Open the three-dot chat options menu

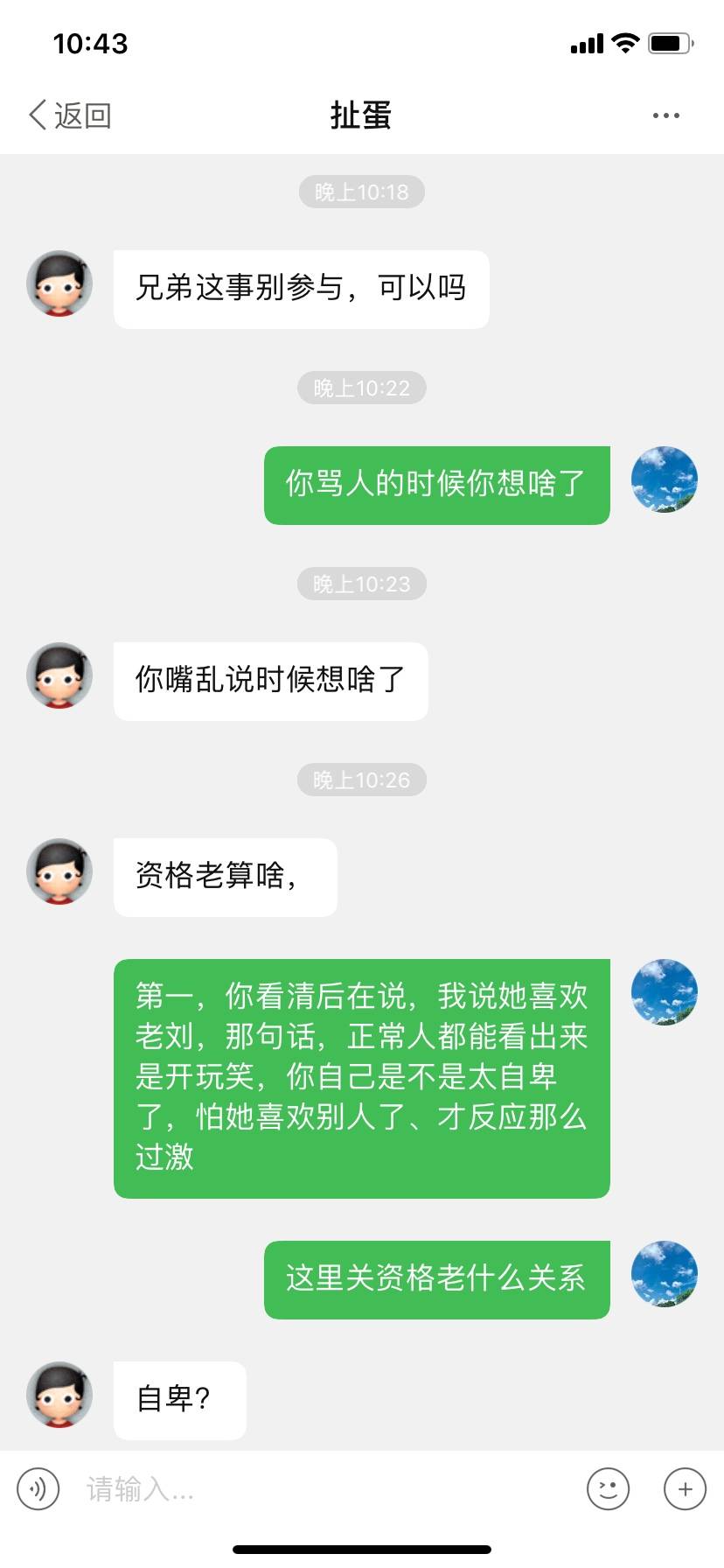tap(665, 115)
